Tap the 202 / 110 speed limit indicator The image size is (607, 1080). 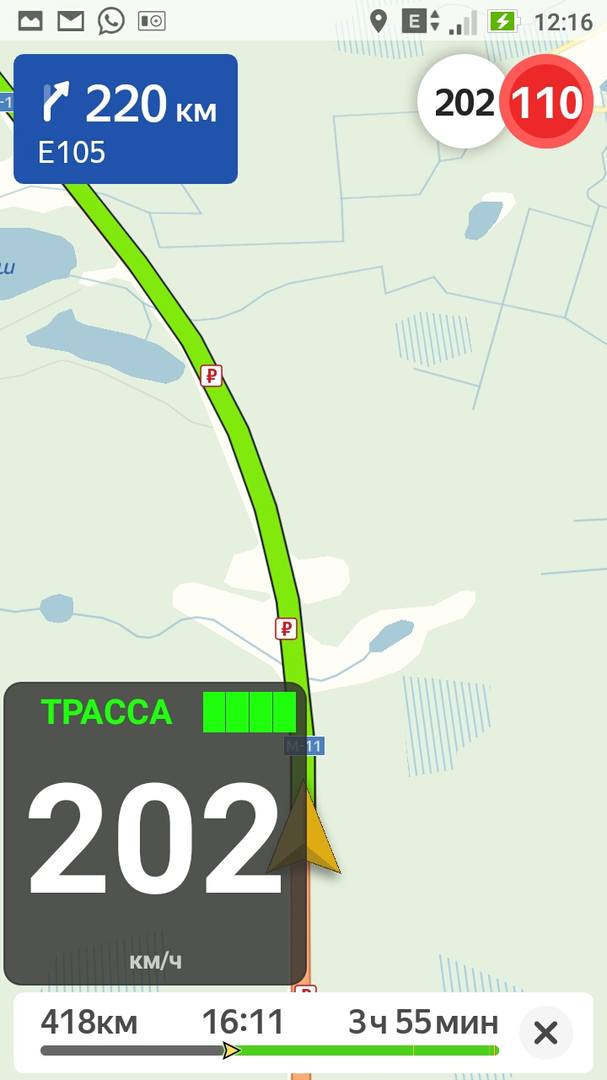[x=505, y=102]
